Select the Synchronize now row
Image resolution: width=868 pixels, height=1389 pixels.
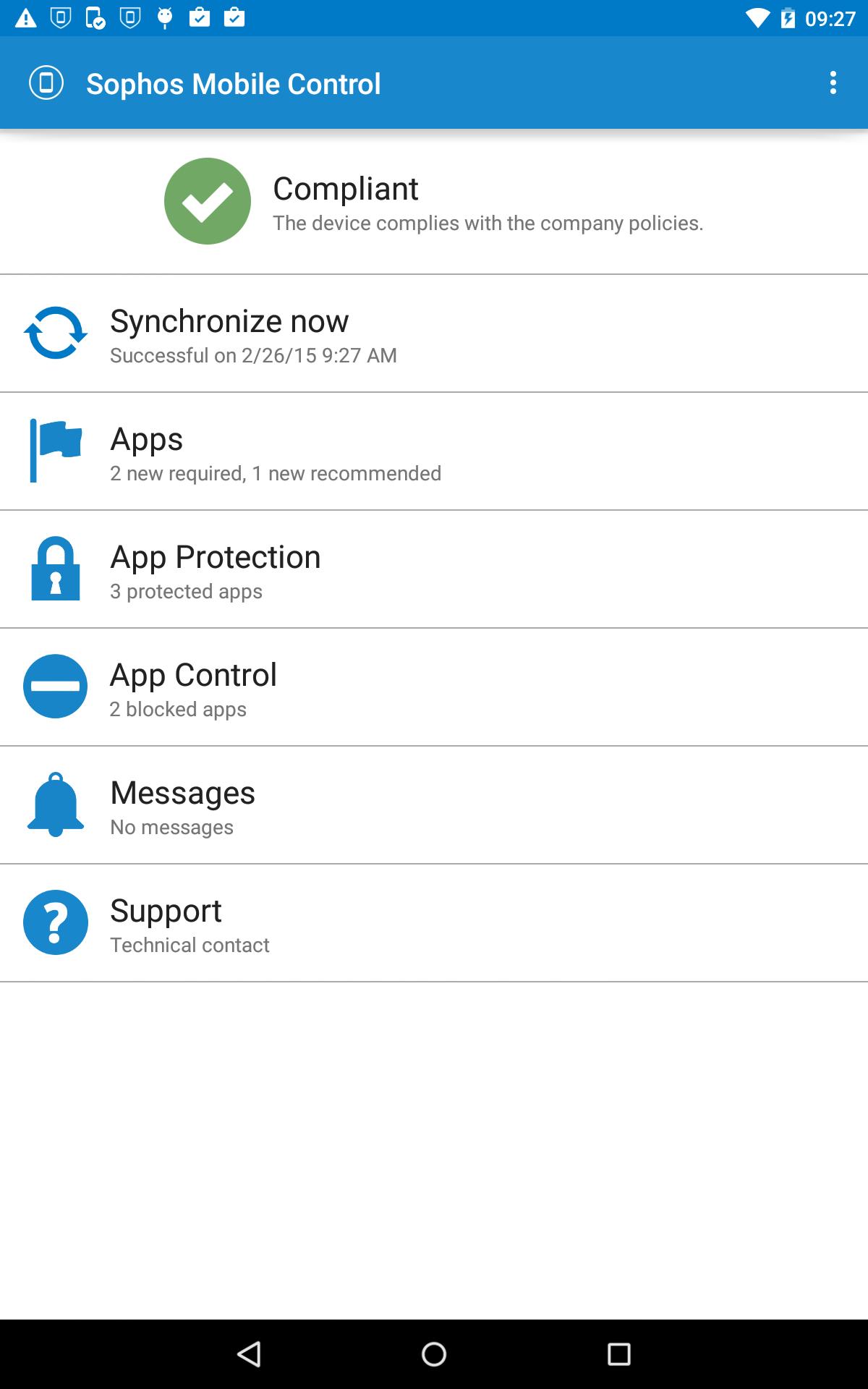[434, 333]
